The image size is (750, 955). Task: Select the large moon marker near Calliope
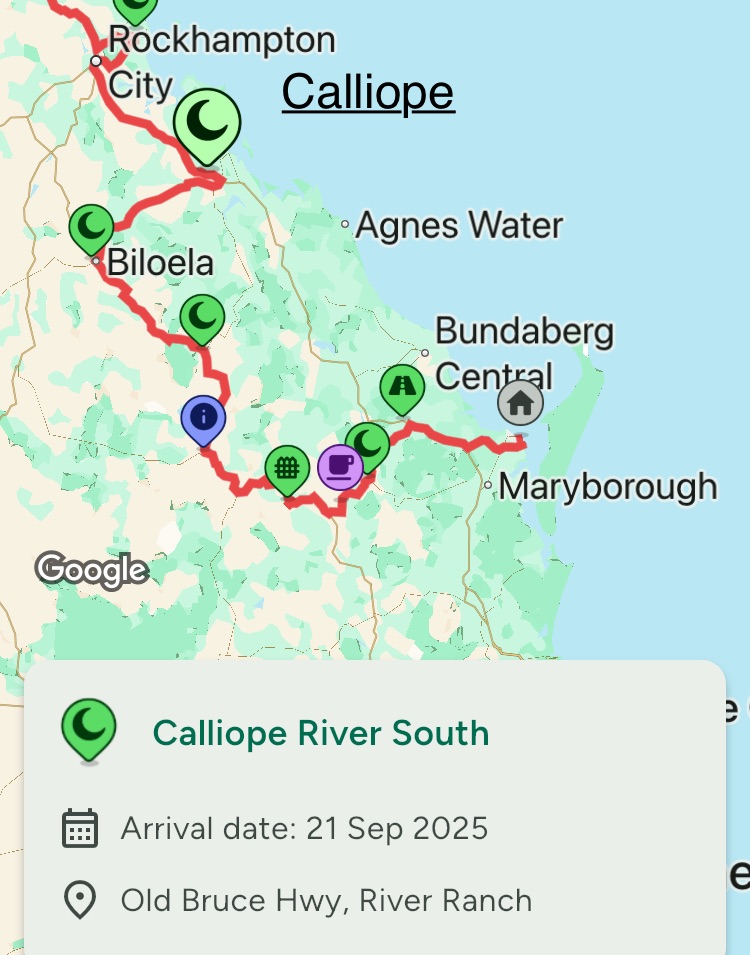(x=207, y=124)
